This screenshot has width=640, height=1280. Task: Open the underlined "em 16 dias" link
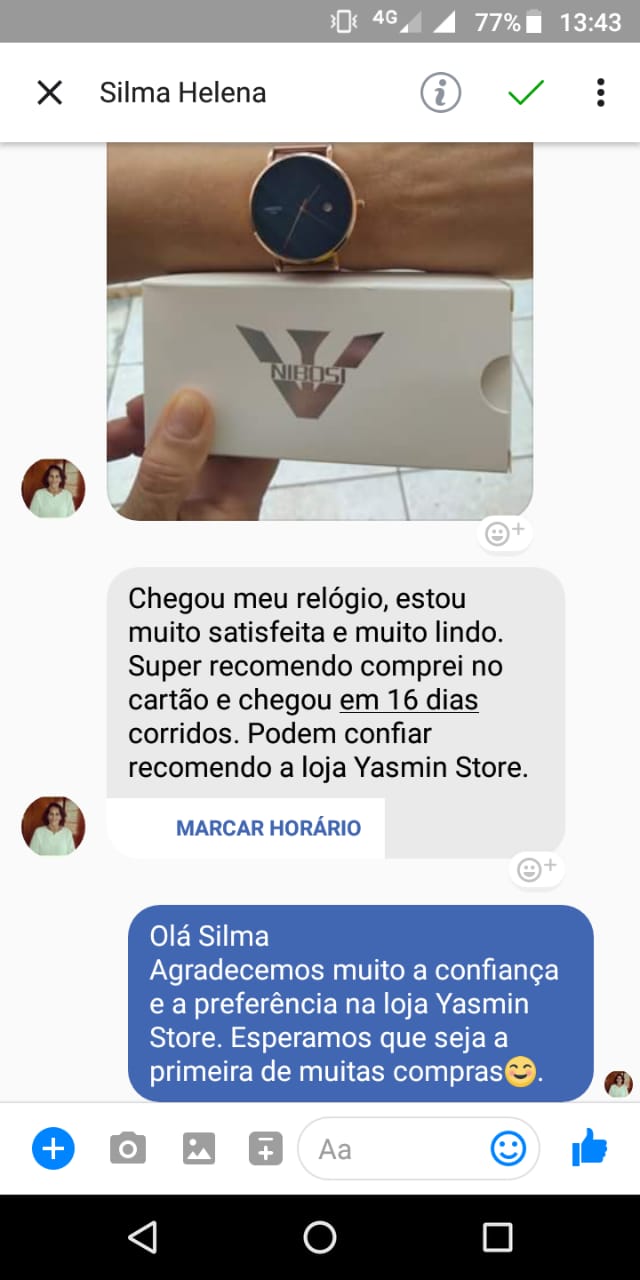coord(409,700)
